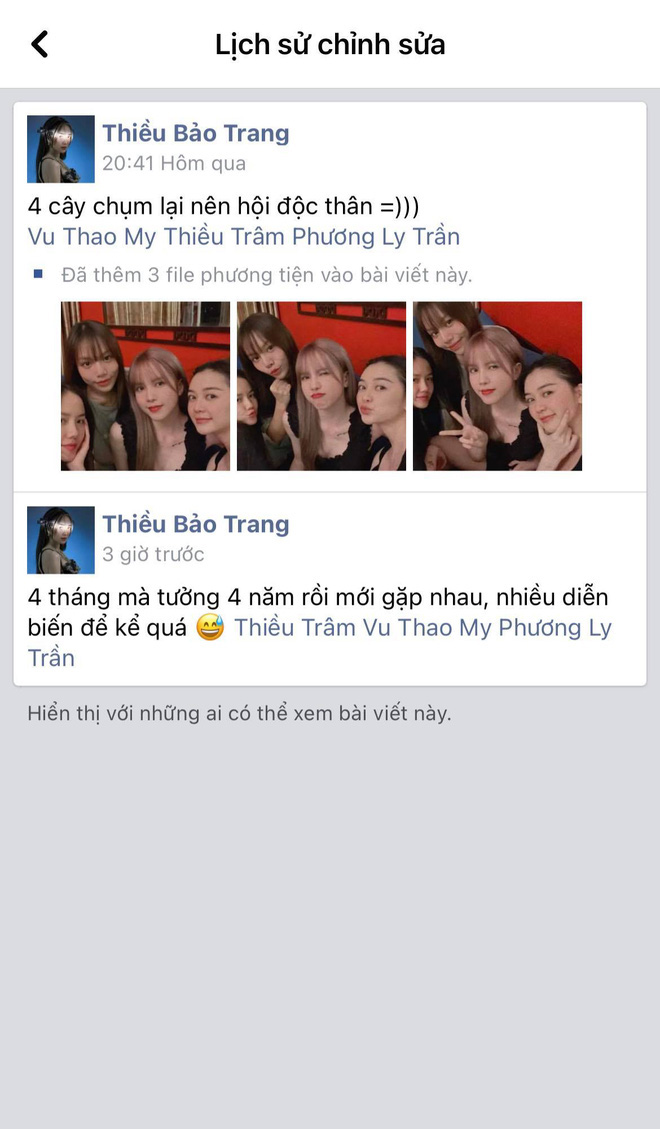Tap the profile picture on the 3 giờ trước edit
Viewport: 660px width, 1129px height.
(x=61, y=540)
